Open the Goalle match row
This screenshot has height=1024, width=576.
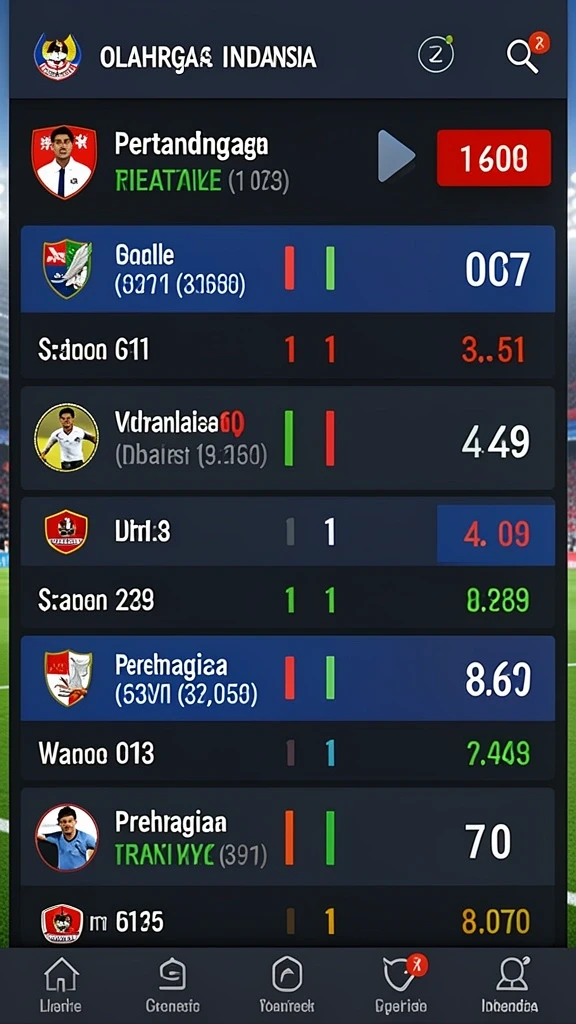[288, 269]
